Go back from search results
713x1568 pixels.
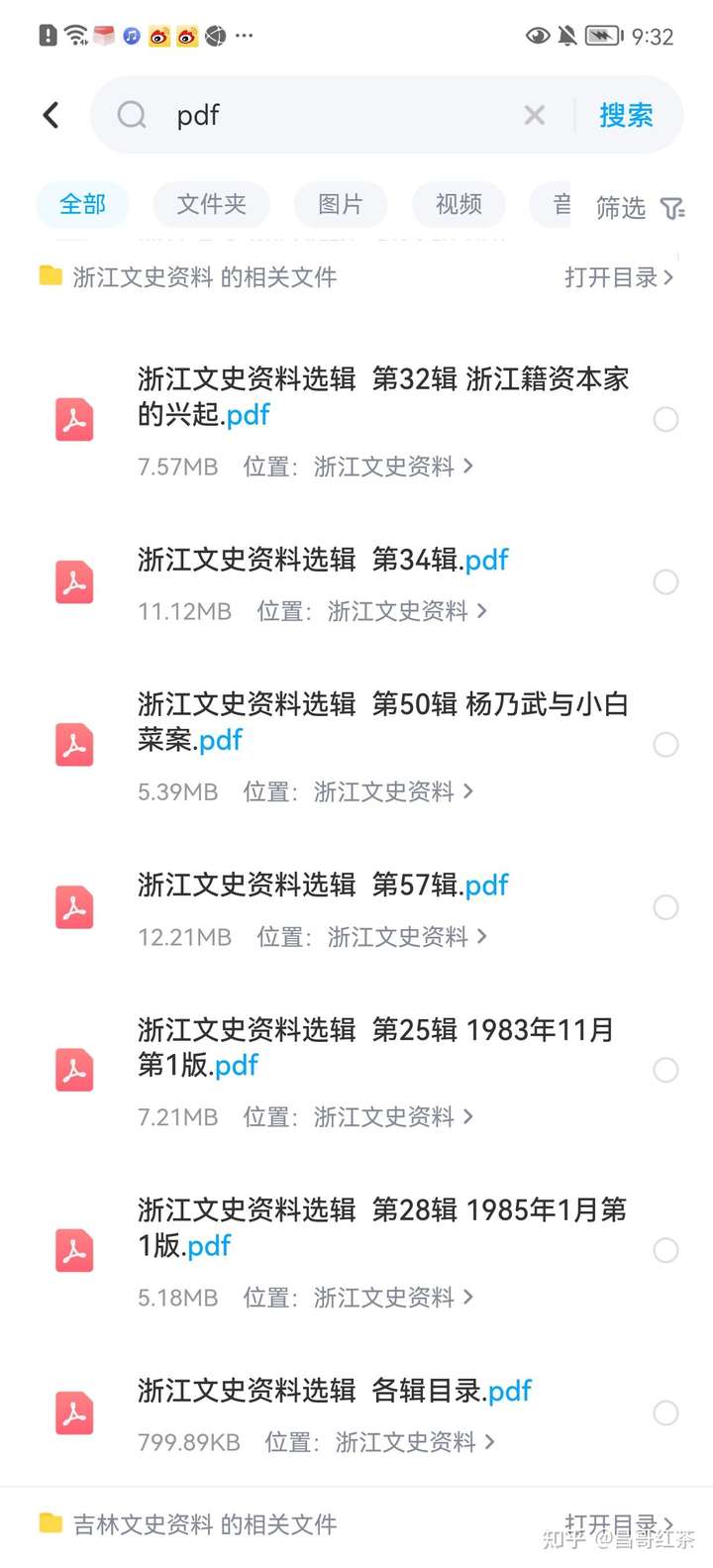(51, 116)
